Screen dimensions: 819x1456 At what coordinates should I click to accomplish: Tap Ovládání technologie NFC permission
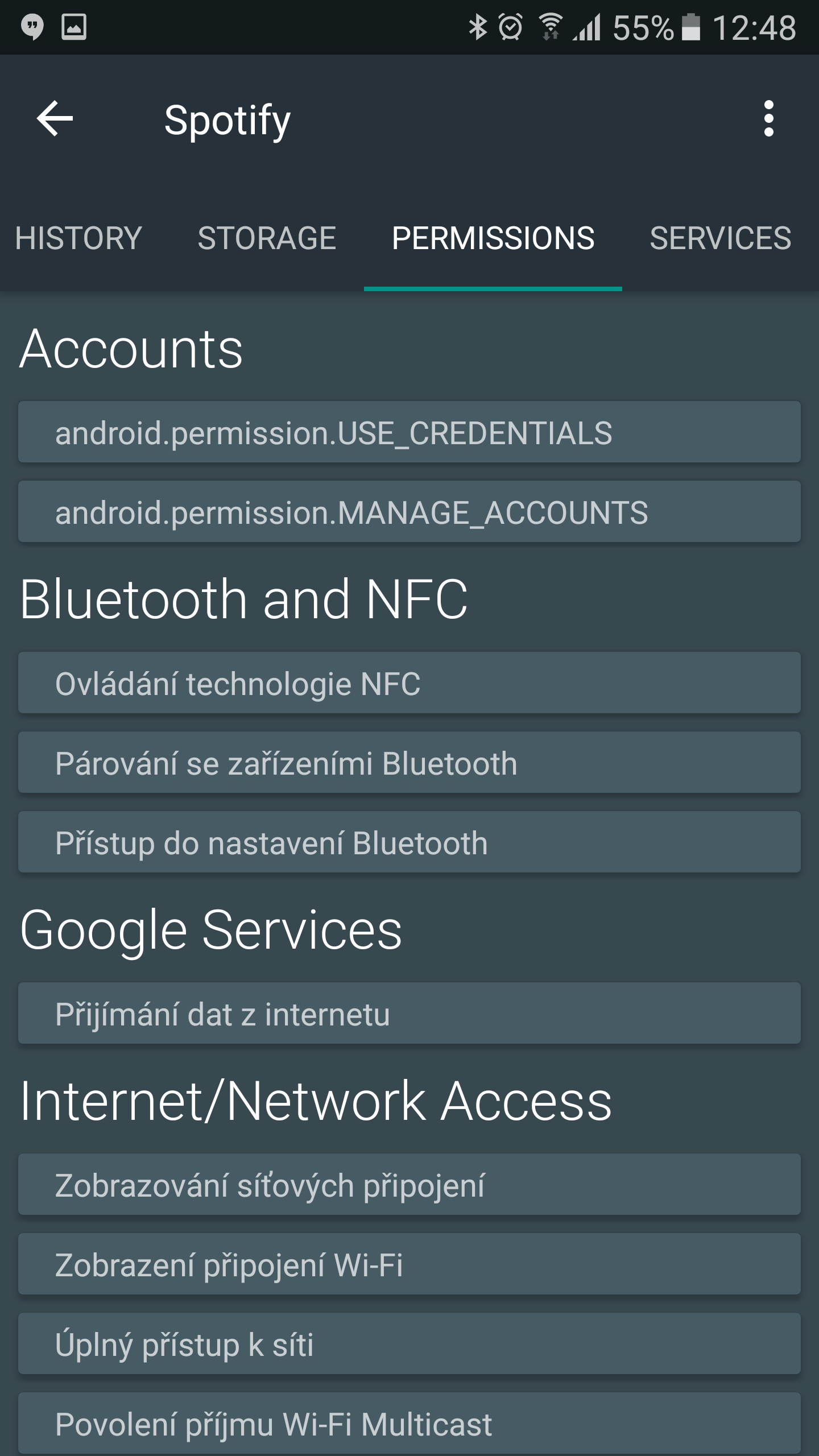click(x=409, y=683)
